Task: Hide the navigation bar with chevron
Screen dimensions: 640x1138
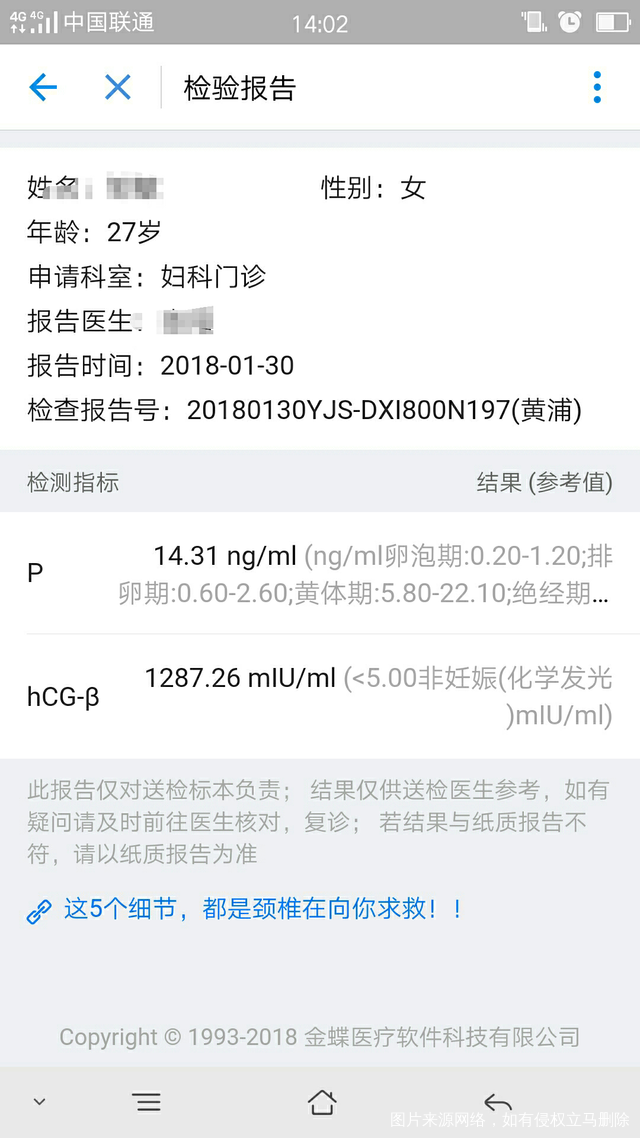Action: (x=39, y=1102)
